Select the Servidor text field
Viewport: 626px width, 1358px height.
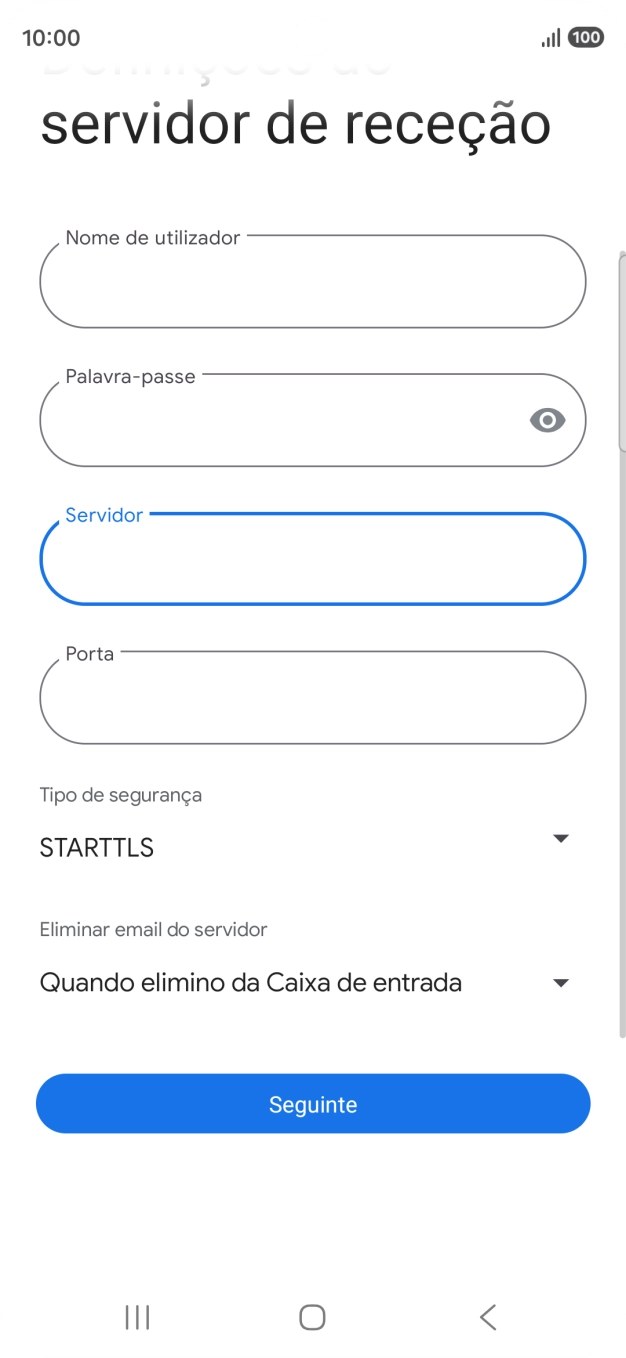point(312,559)
